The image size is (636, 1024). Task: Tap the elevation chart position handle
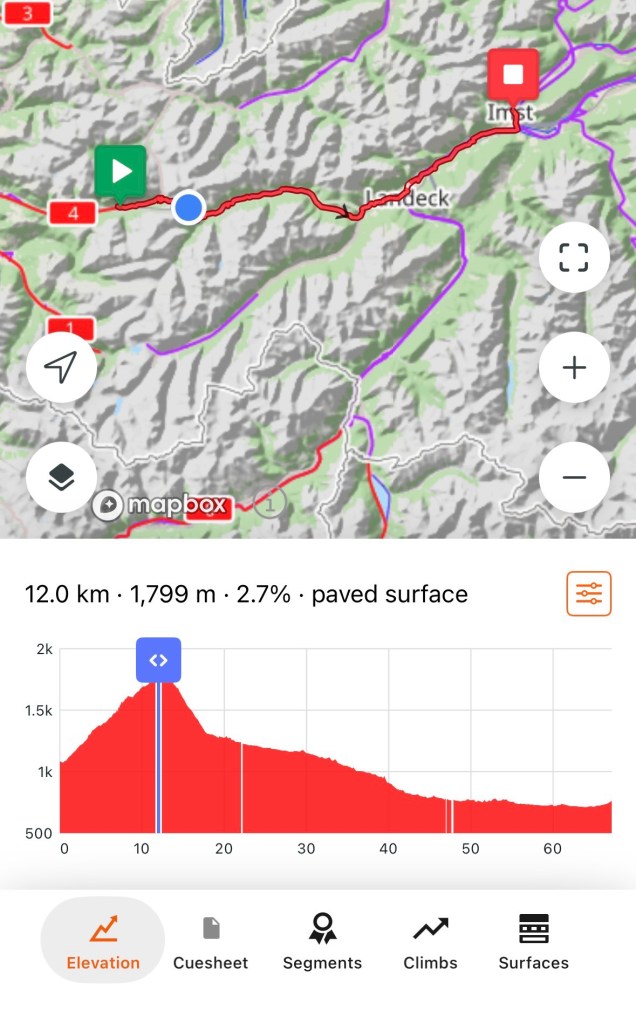pos(159,660)
